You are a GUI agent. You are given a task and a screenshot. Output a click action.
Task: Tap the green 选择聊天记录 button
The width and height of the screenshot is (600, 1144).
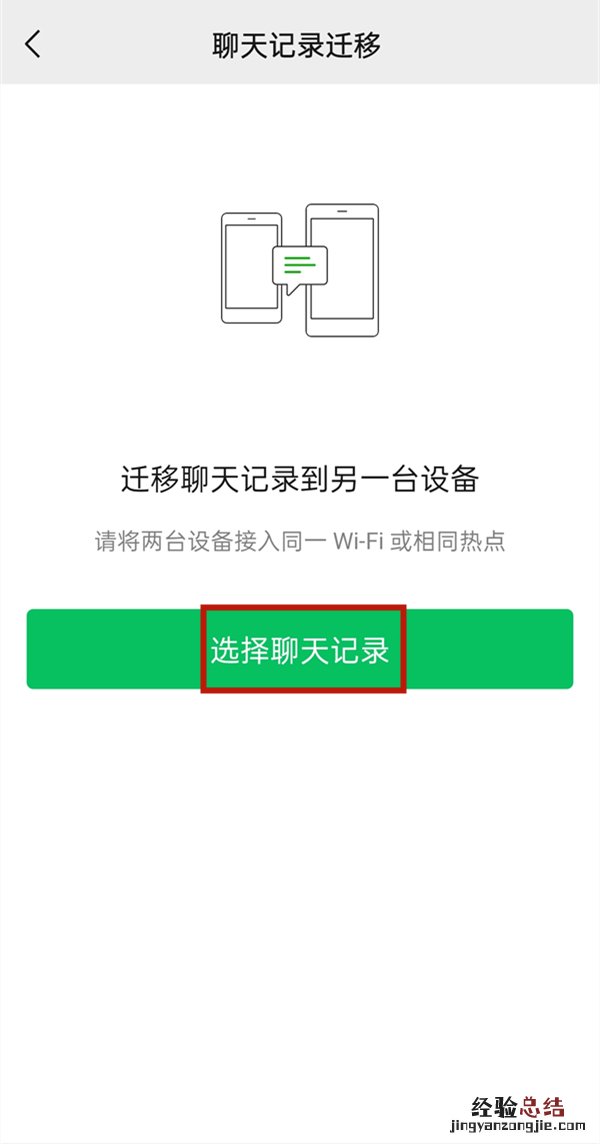(300, 649)
